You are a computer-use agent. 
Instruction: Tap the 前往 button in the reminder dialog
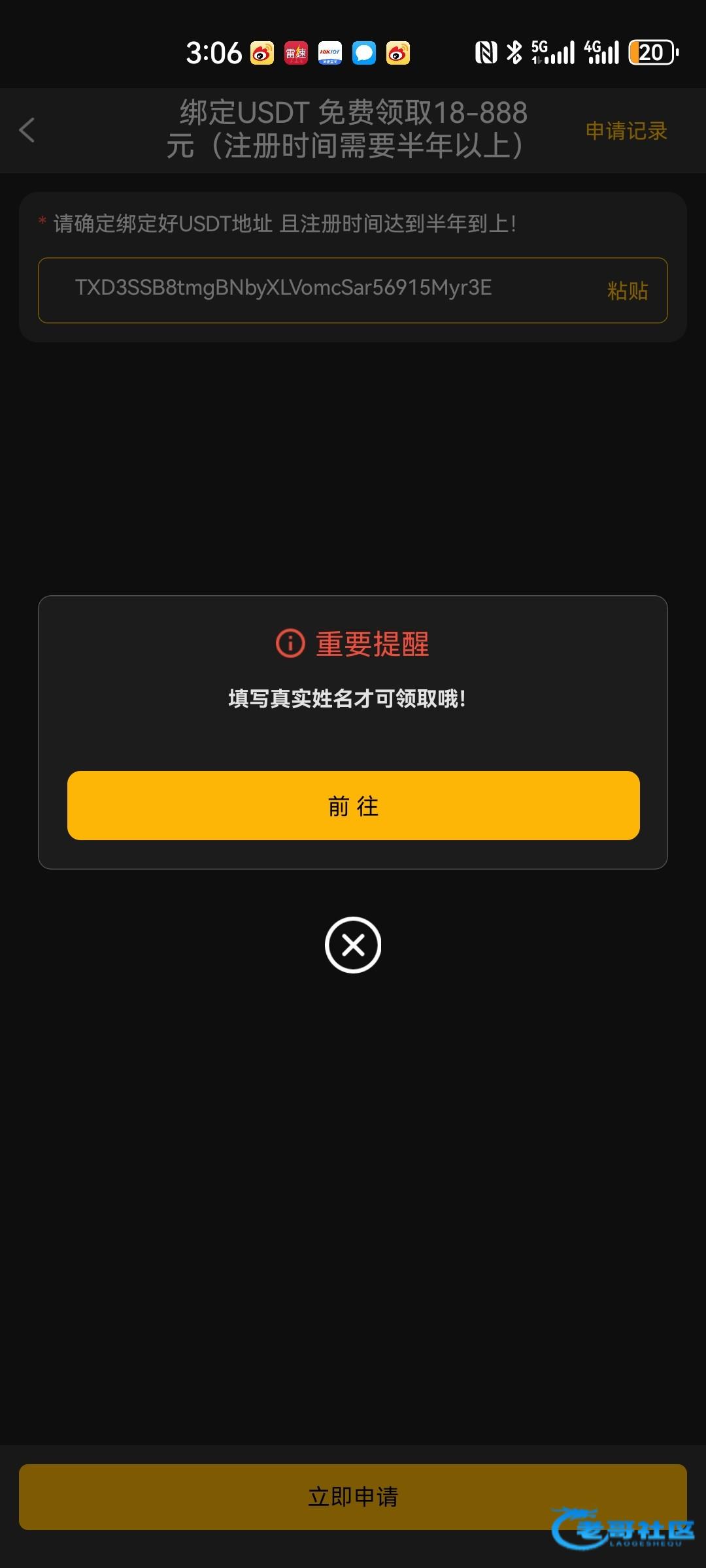click(353, 806)
